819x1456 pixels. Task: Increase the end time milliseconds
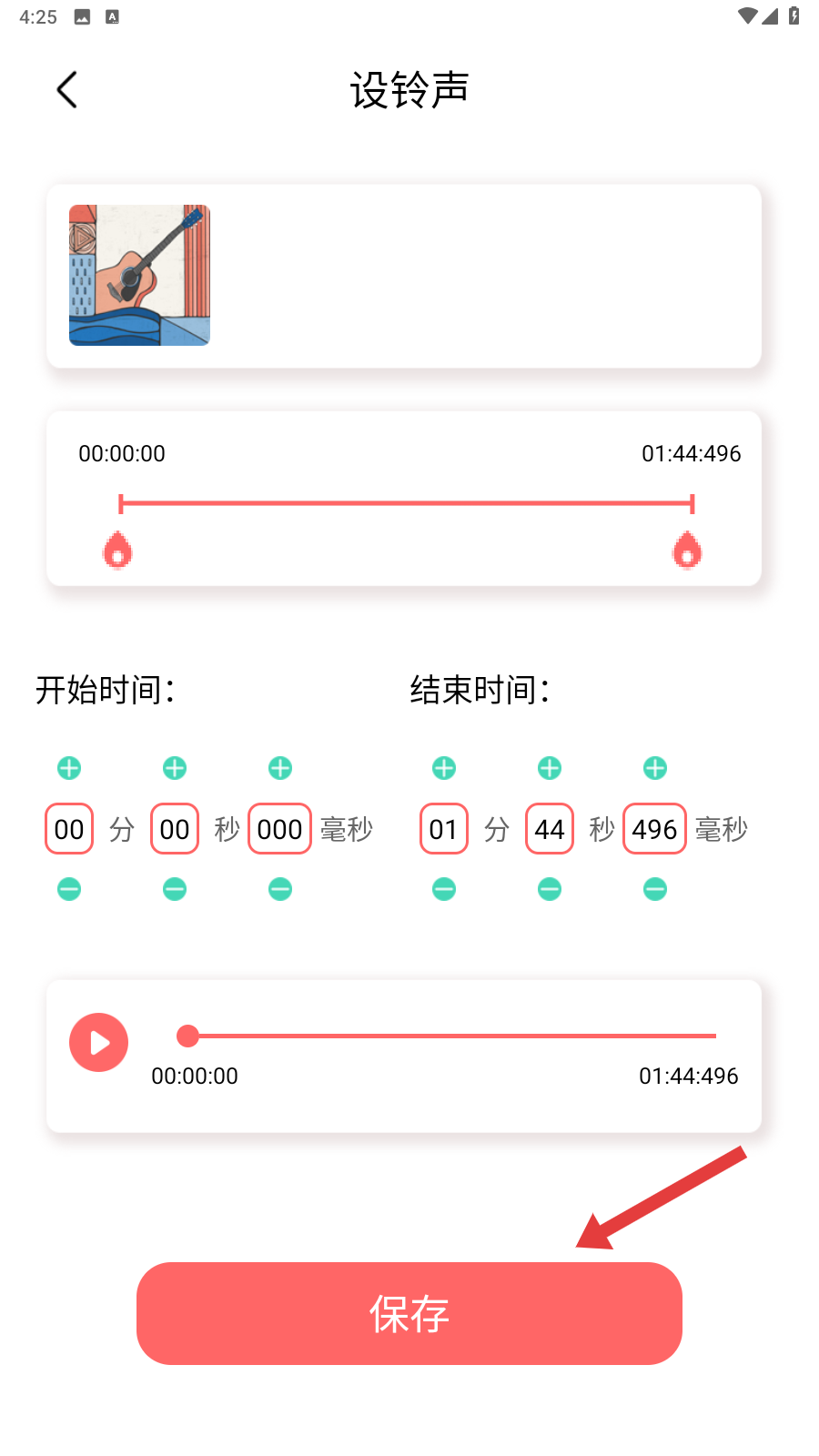(655, 768)
